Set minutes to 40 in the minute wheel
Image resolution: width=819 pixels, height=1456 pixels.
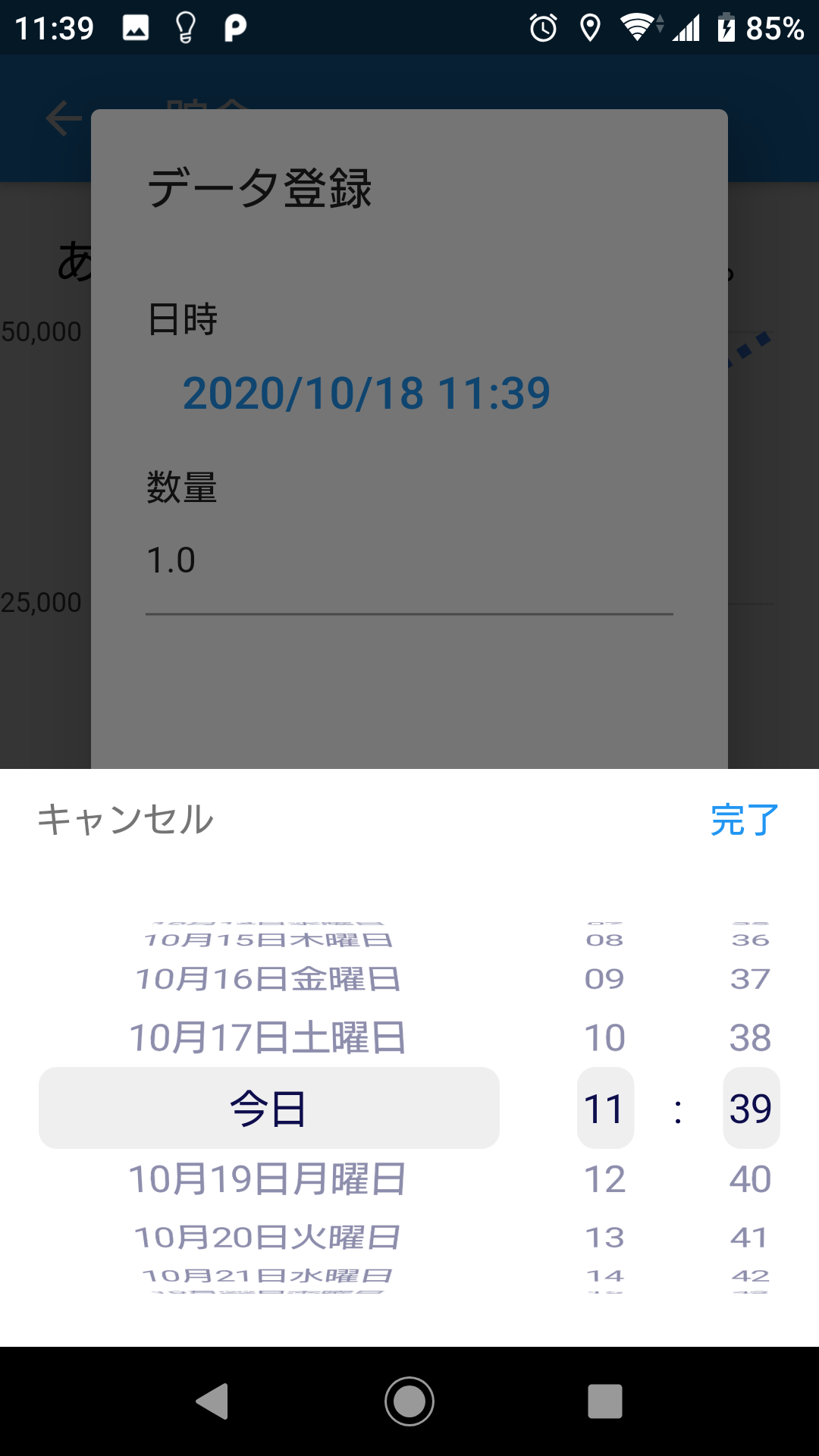coord(750,1179)
